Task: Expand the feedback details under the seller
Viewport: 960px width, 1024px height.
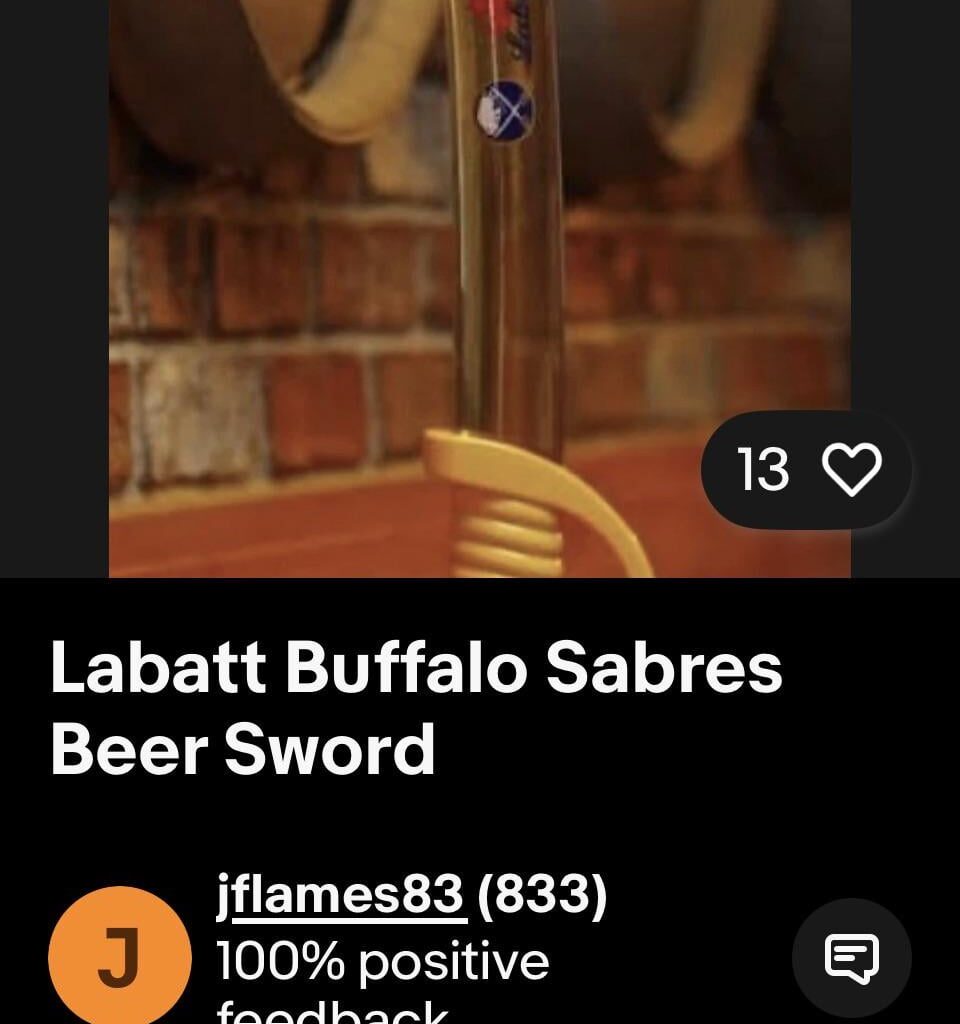Action: point(380,962)
